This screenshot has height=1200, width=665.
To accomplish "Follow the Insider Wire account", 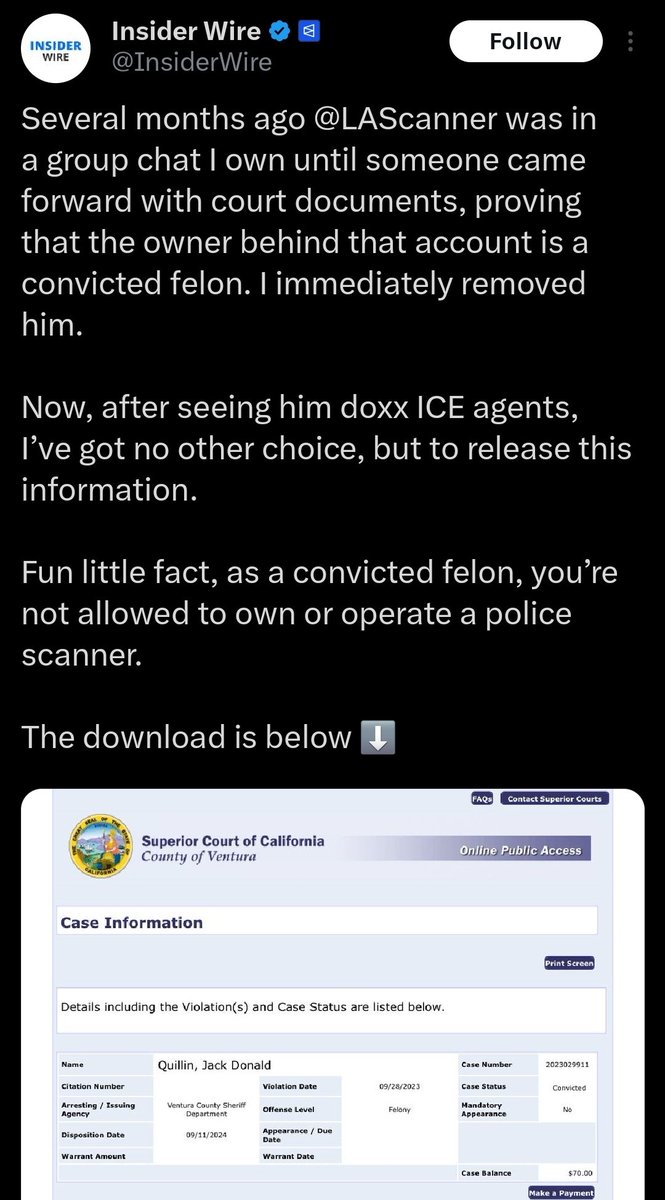I will click(525, 42).
